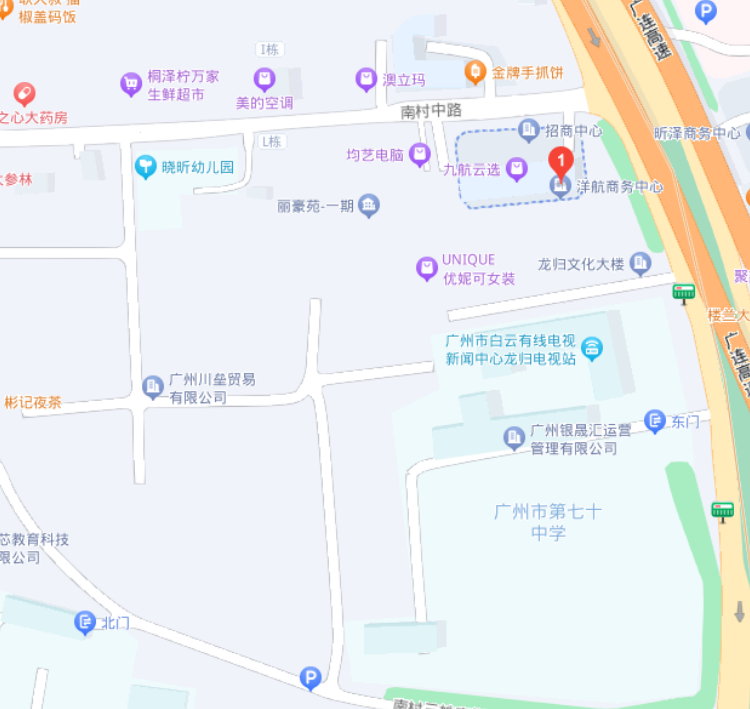This screenshot has width=750, height=709.
Task: Select the 桐泽柠万家生鲜超市 marker
Action: [x=131, y=84]
